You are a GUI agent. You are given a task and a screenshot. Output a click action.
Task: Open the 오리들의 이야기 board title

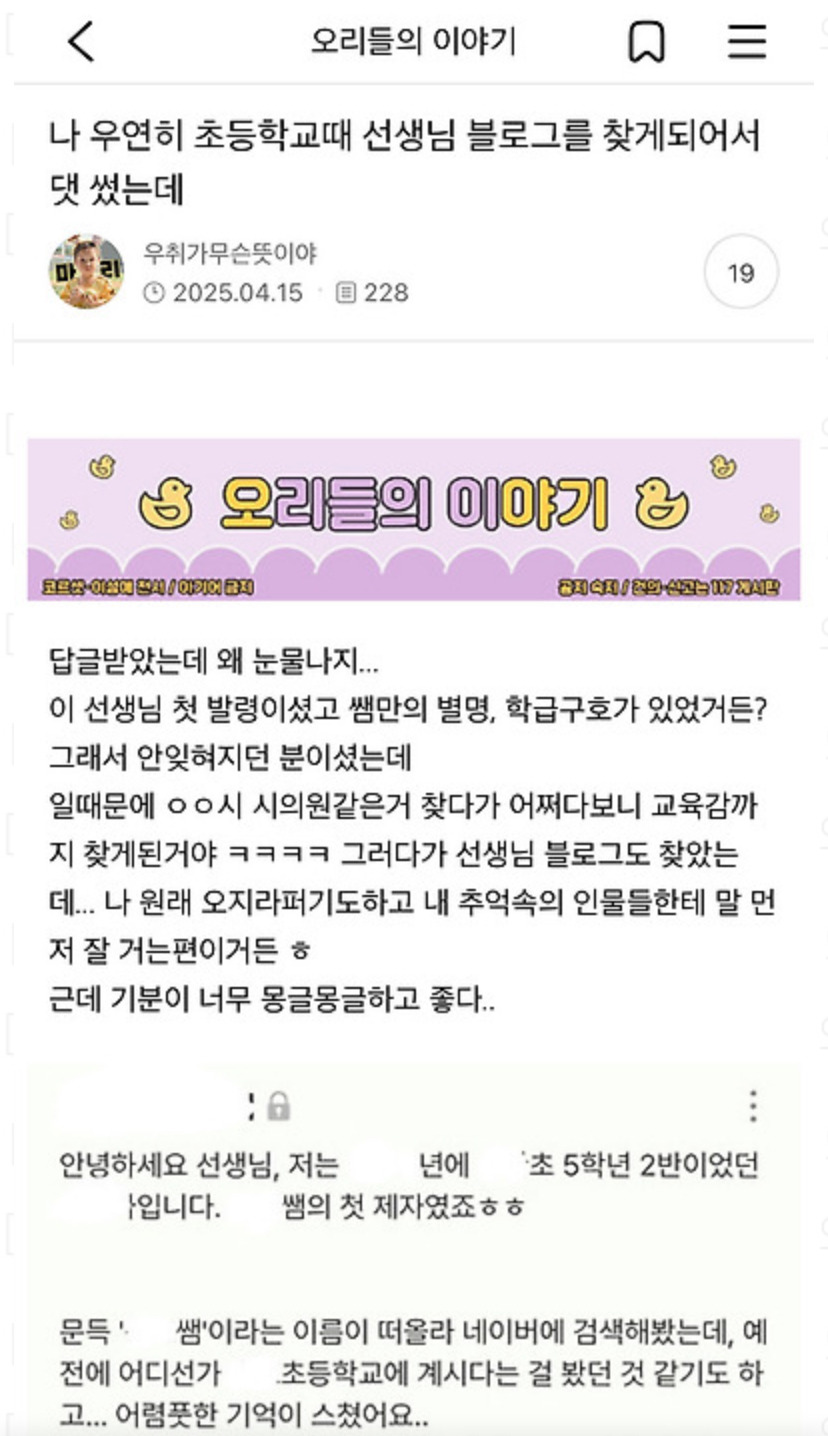pyautogui.click(x=413, y=42)
